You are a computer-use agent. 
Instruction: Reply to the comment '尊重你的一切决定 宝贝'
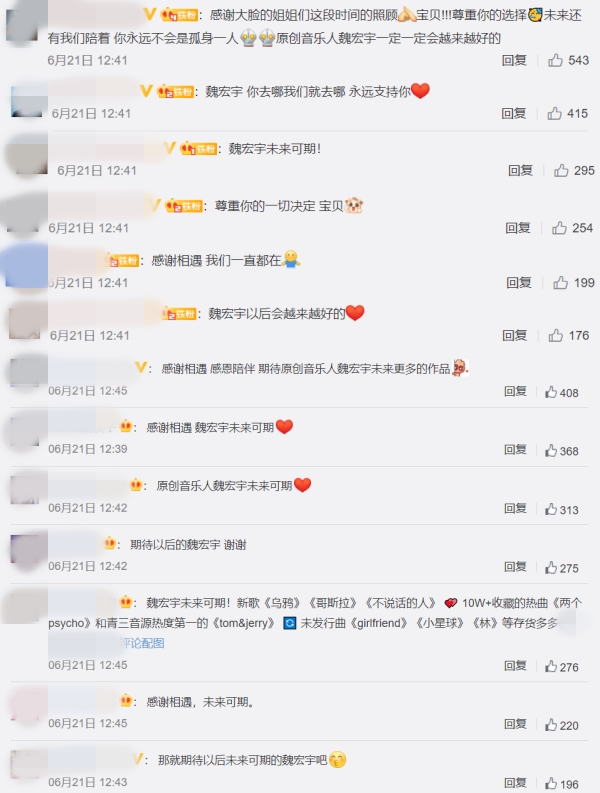point(517,228)
